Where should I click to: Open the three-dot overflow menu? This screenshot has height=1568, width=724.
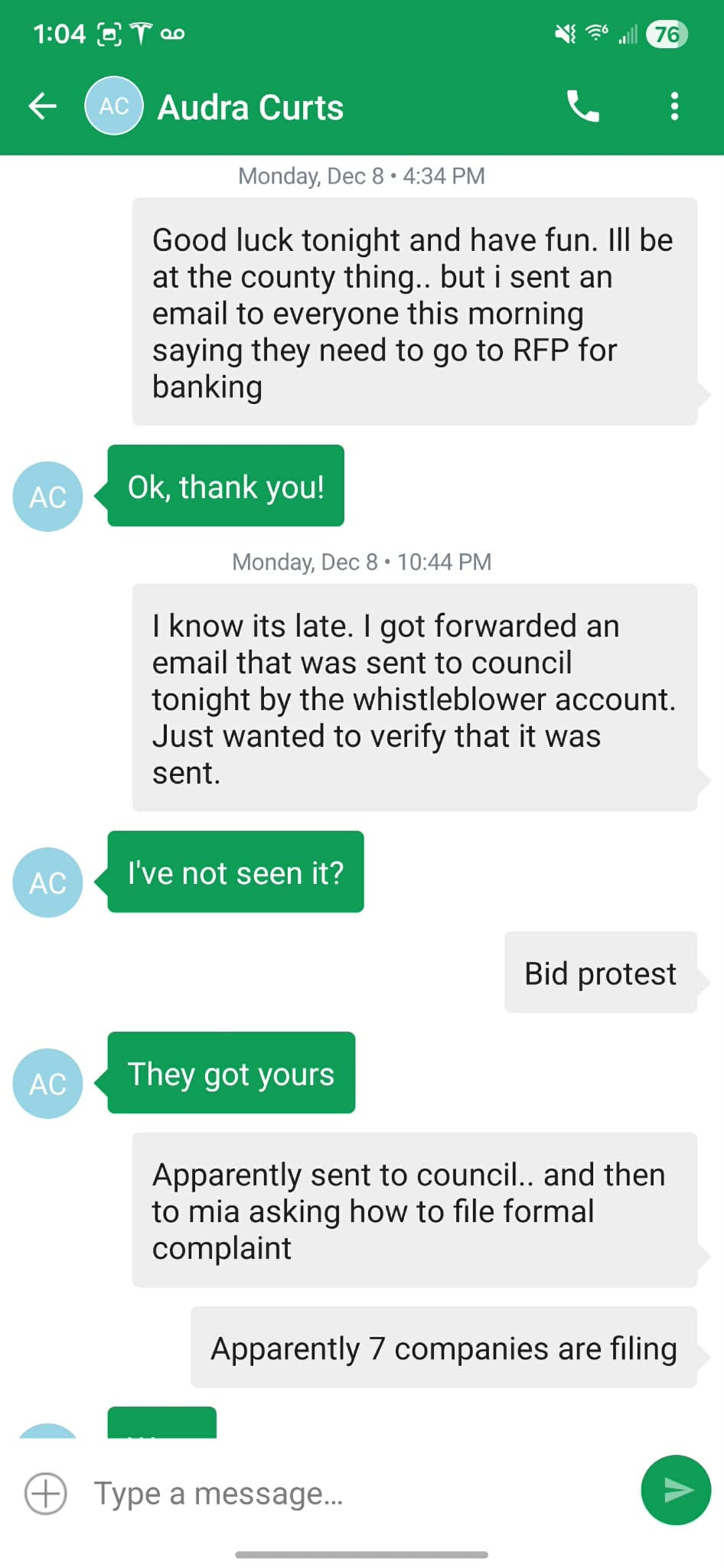pos(674,106)
